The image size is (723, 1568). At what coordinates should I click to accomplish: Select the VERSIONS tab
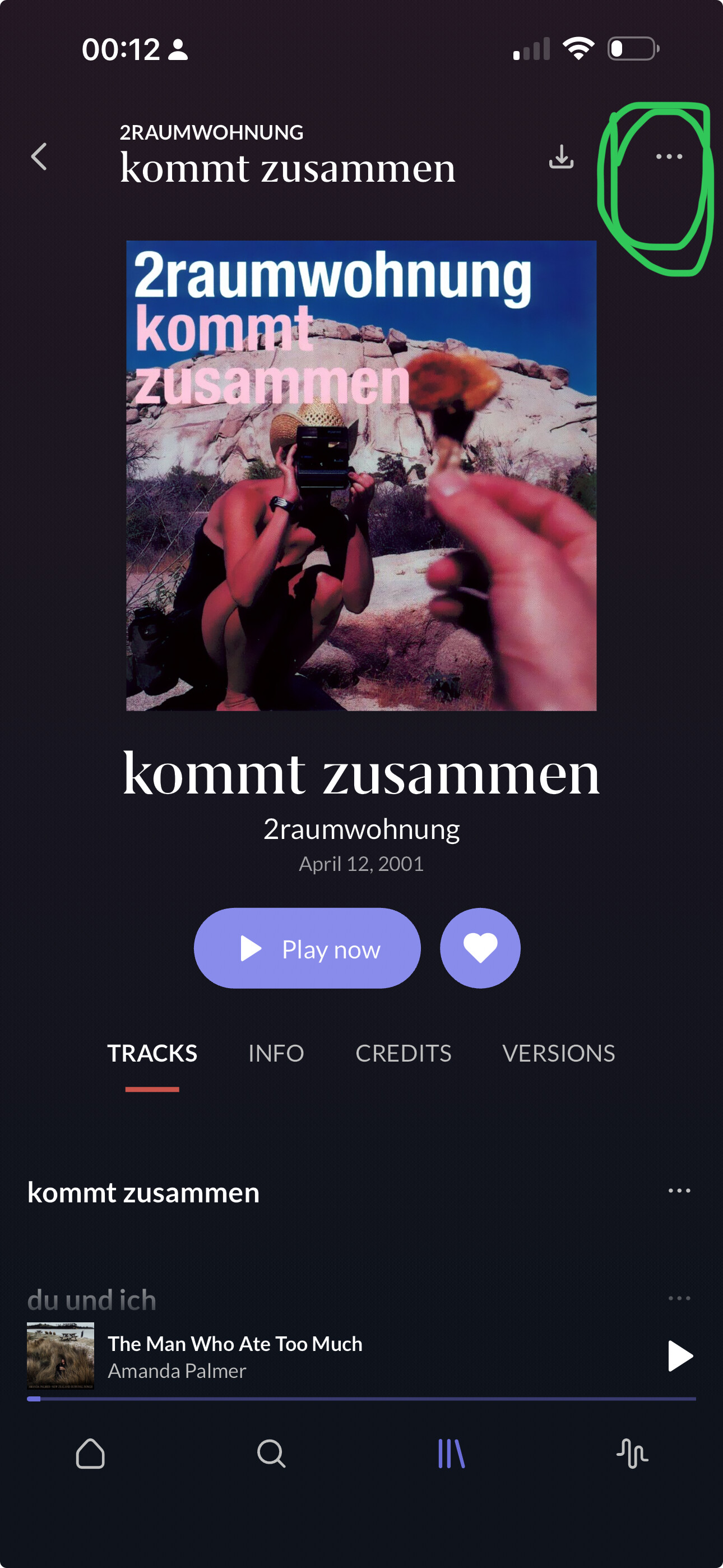558,1053
